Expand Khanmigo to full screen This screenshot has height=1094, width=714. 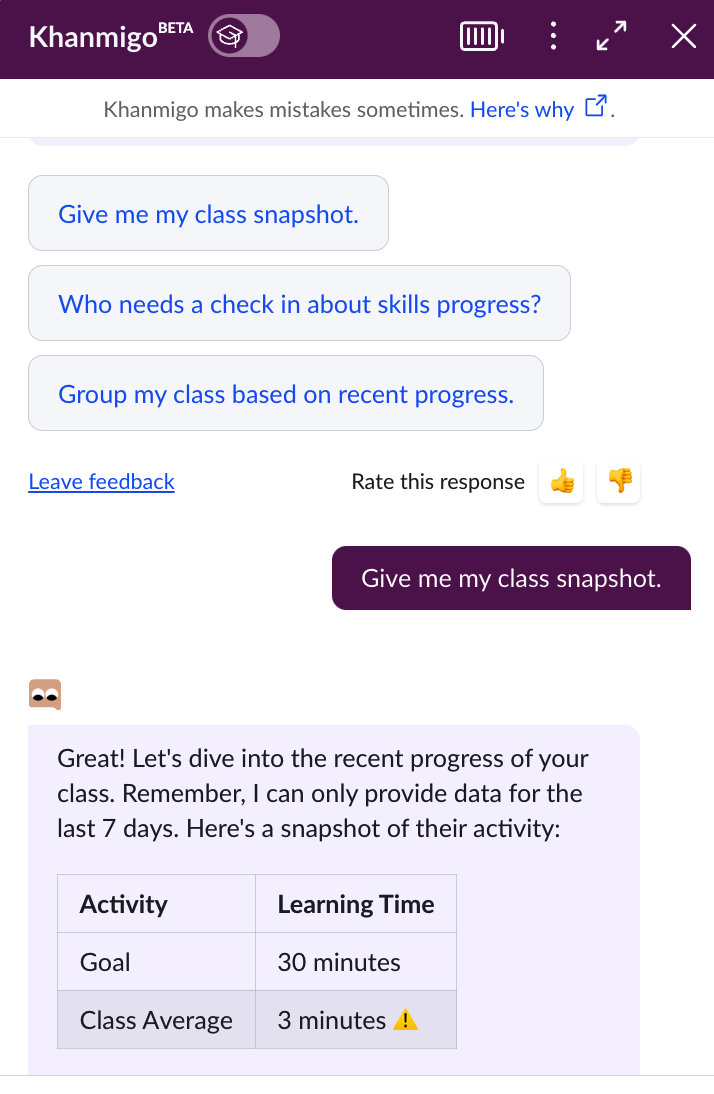[611, 38]
